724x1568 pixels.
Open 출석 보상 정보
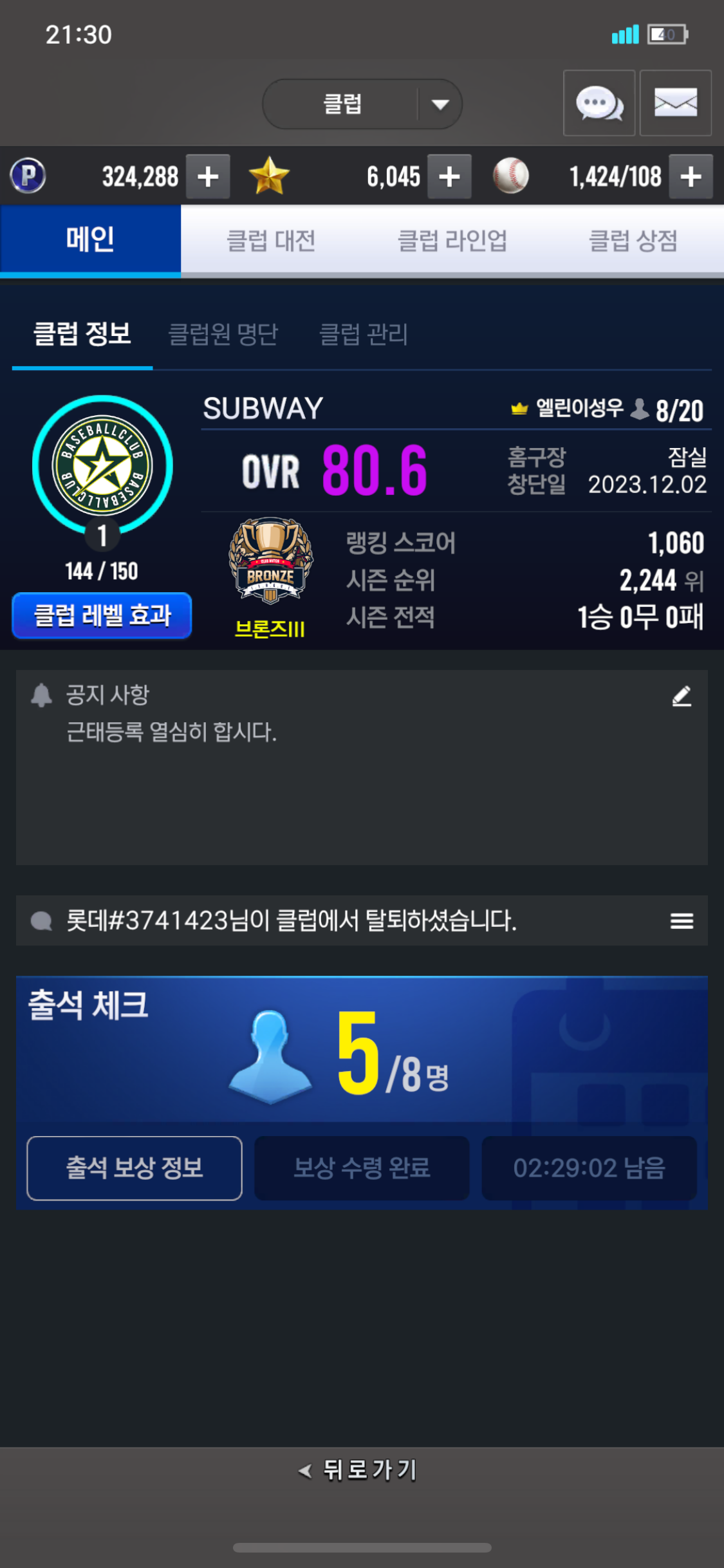point(135,1168)
